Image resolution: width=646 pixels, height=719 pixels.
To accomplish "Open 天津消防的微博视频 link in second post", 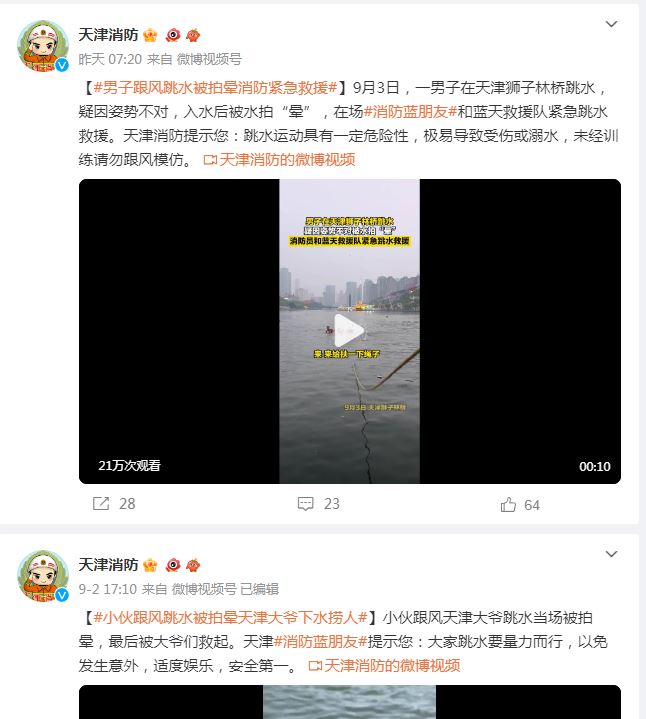I will tap(384, 665).
